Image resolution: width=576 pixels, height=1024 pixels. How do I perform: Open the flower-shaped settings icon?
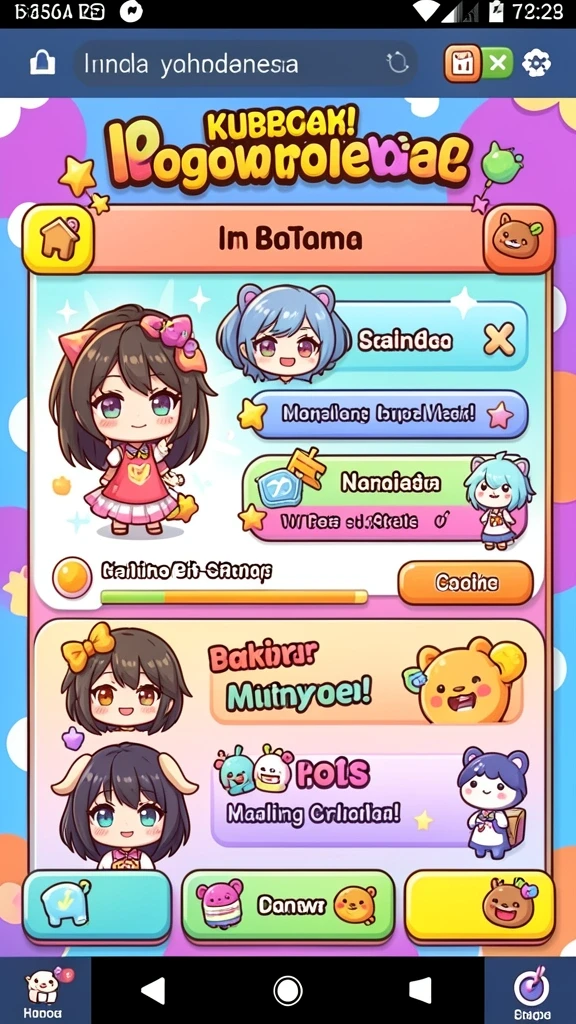537,63
